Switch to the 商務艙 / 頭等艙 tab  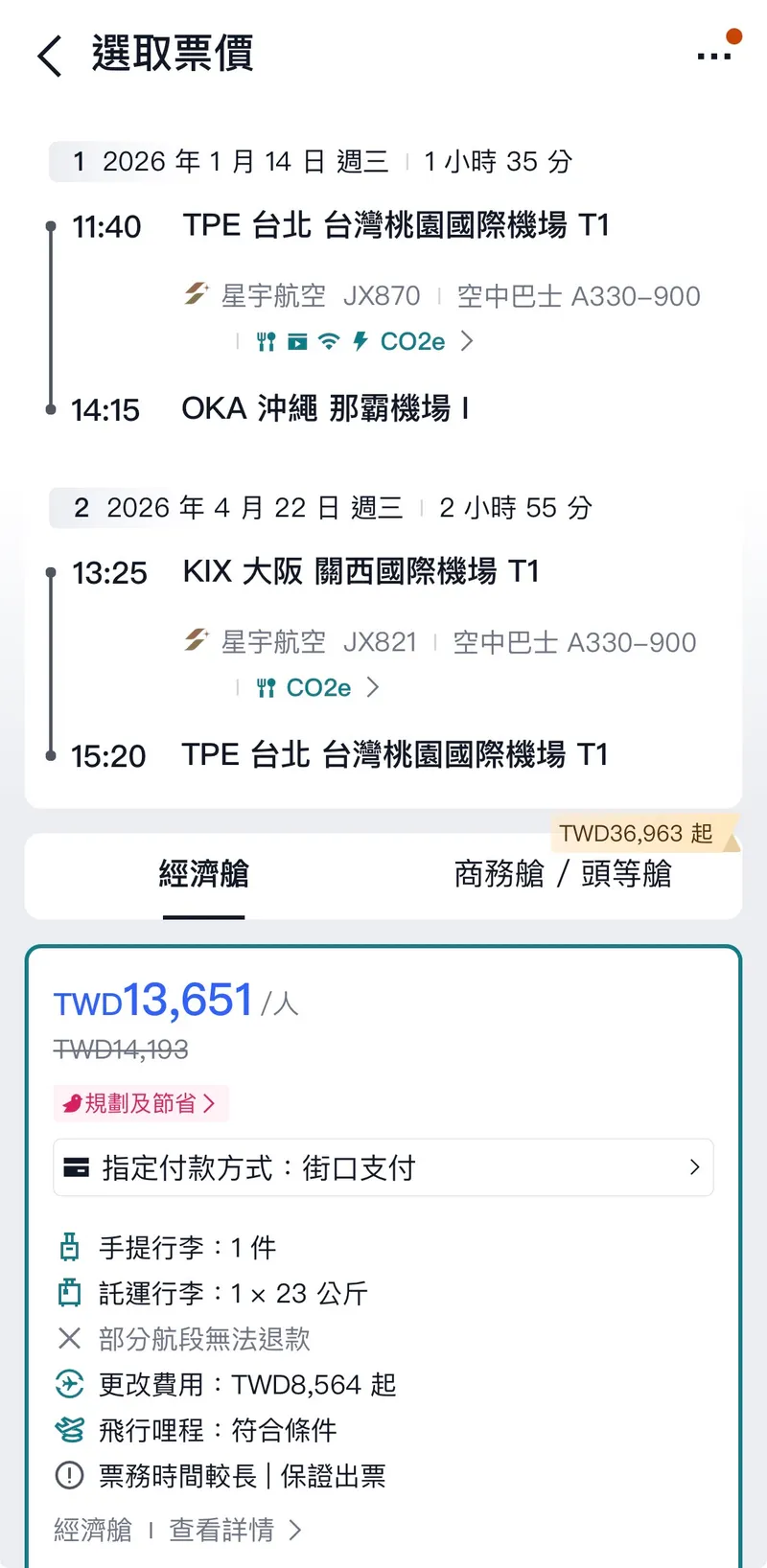click(562, 875)
